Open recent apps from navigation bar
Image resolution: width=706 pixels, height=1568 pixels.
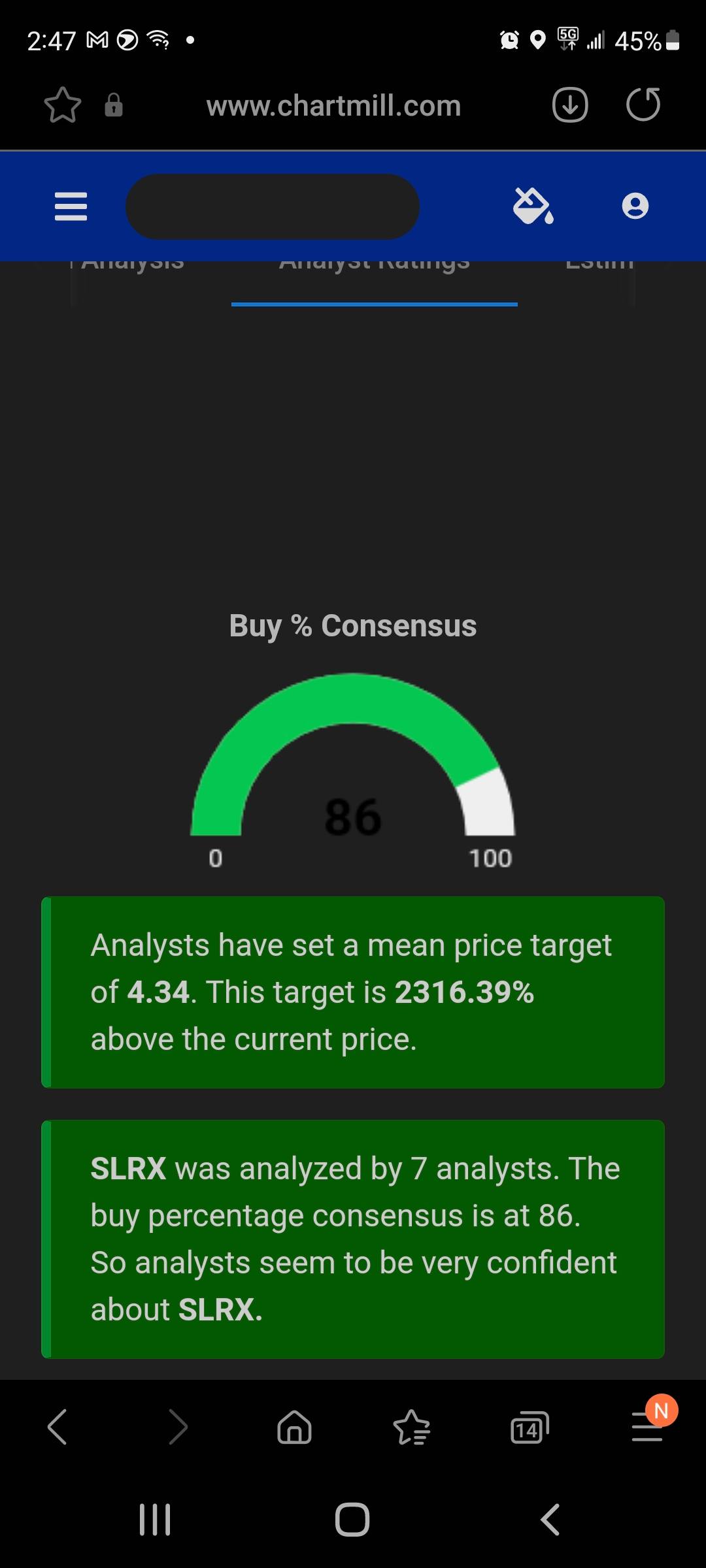tap(156, 1520)
